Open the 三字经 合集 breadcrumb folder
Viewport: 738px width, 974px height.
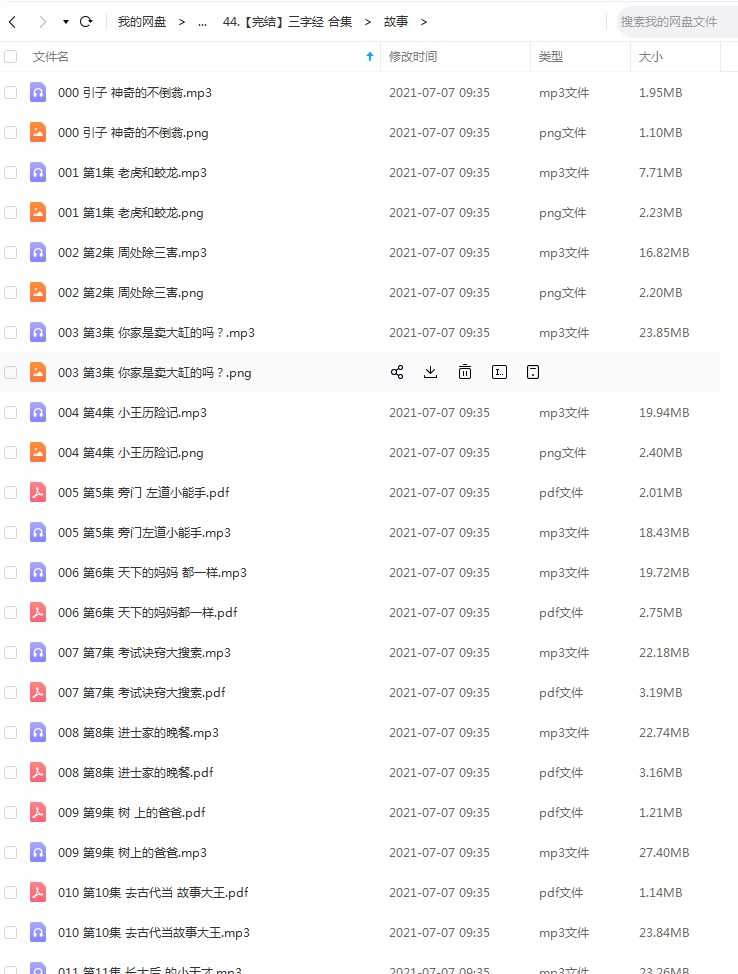[287, 21]
